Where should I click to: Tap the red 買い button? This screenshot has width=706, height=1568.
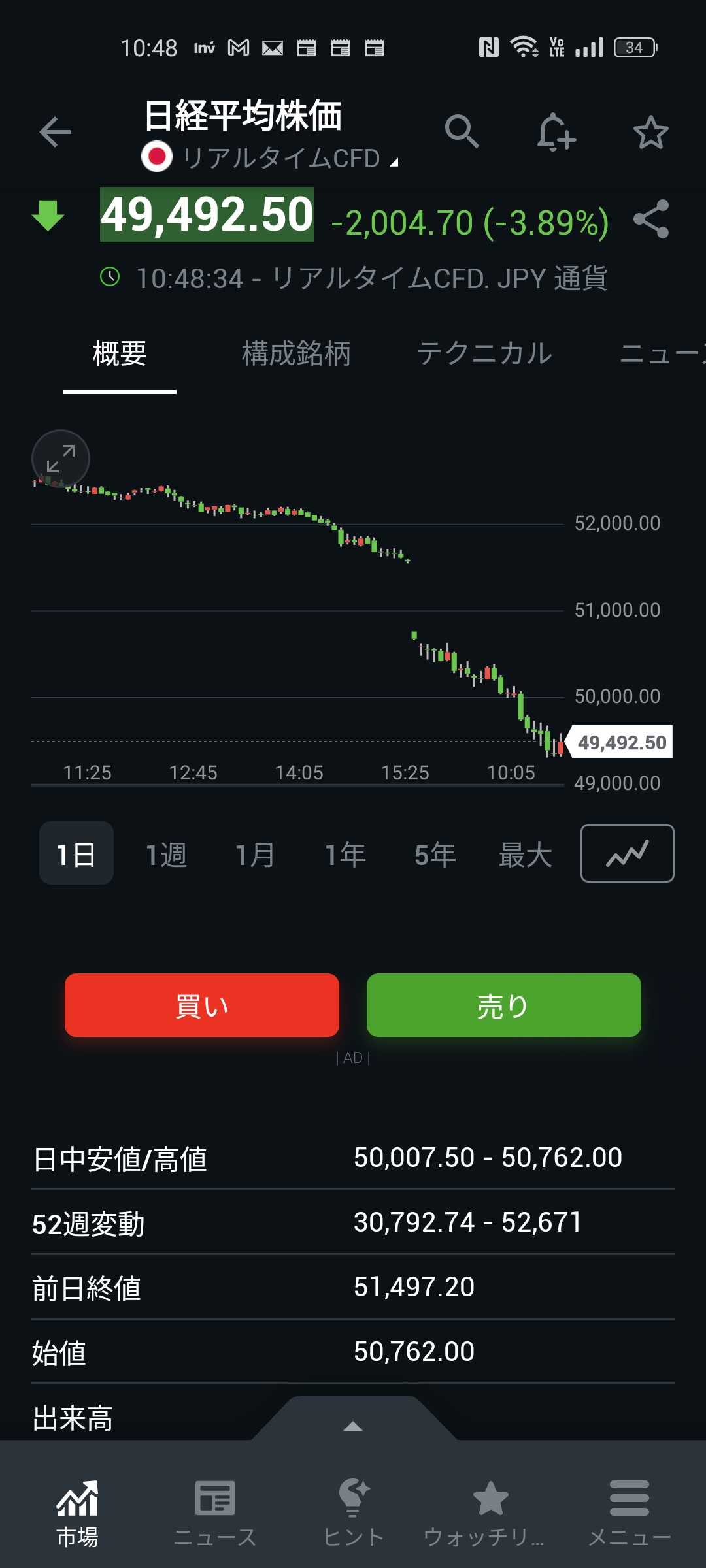[x=202, y=1005]
